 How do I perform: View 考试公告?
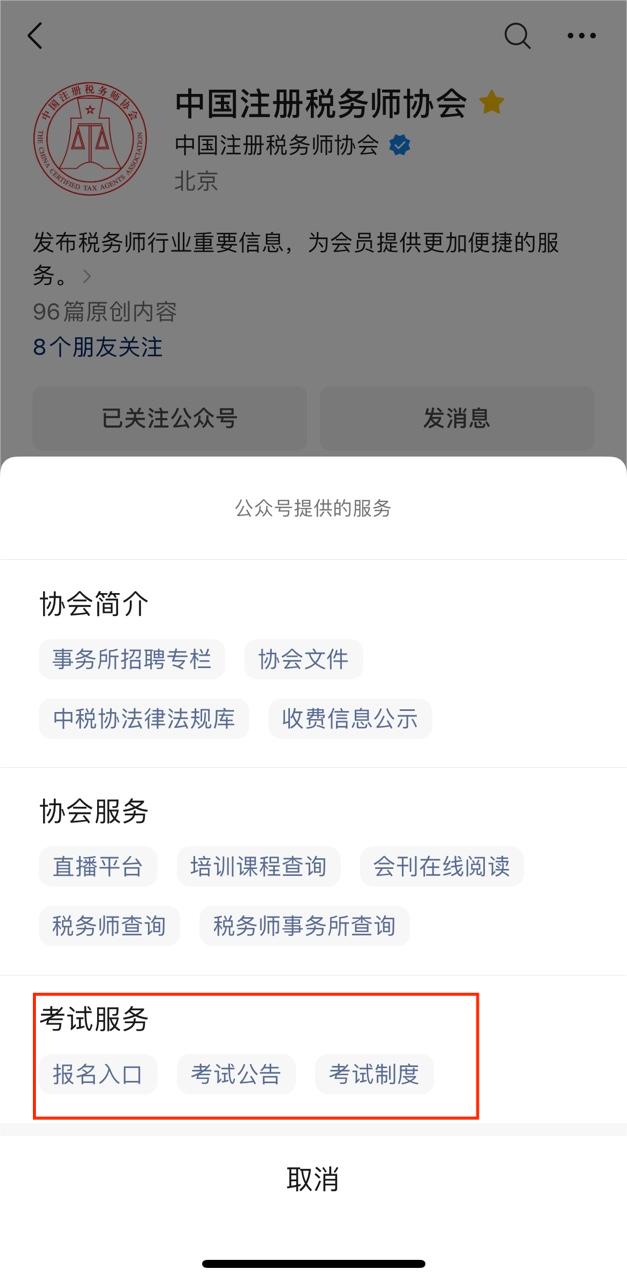236,1075
